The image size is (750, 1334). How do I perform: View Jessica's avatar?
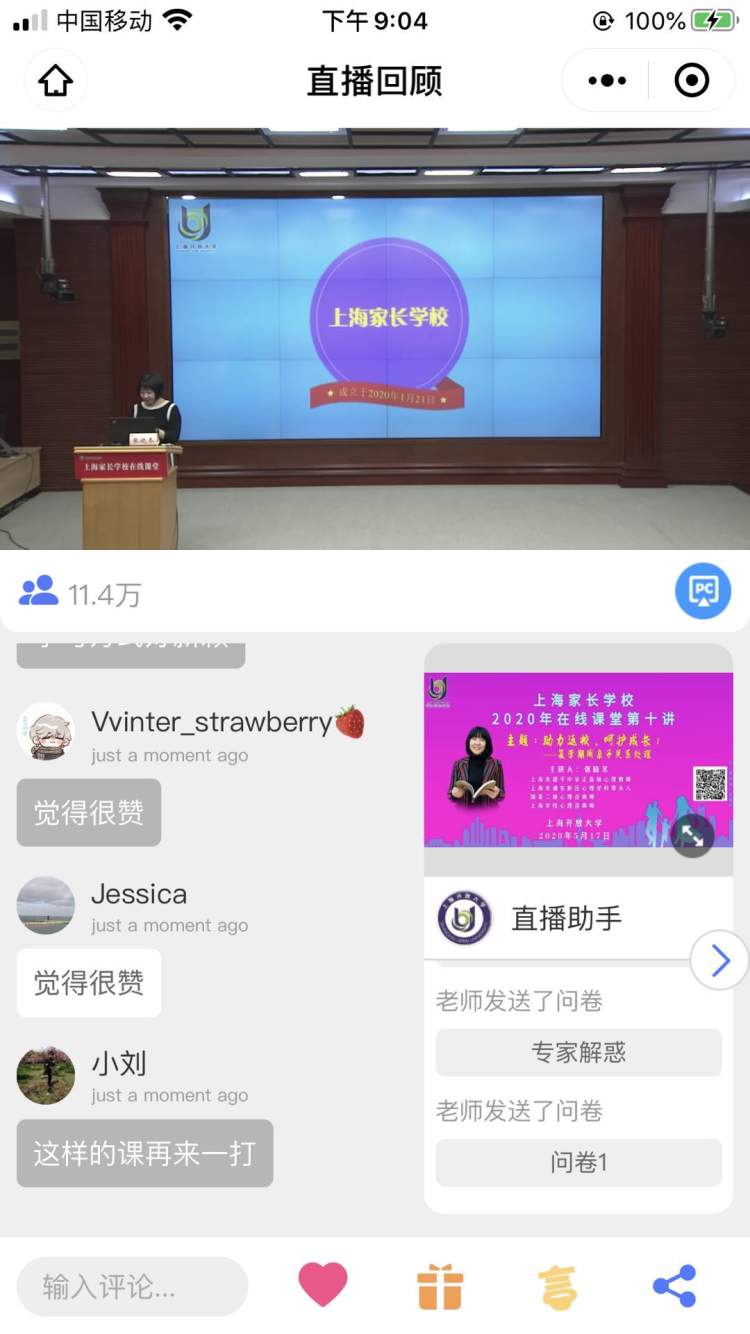pyautogui.click(x=46, y=905)
